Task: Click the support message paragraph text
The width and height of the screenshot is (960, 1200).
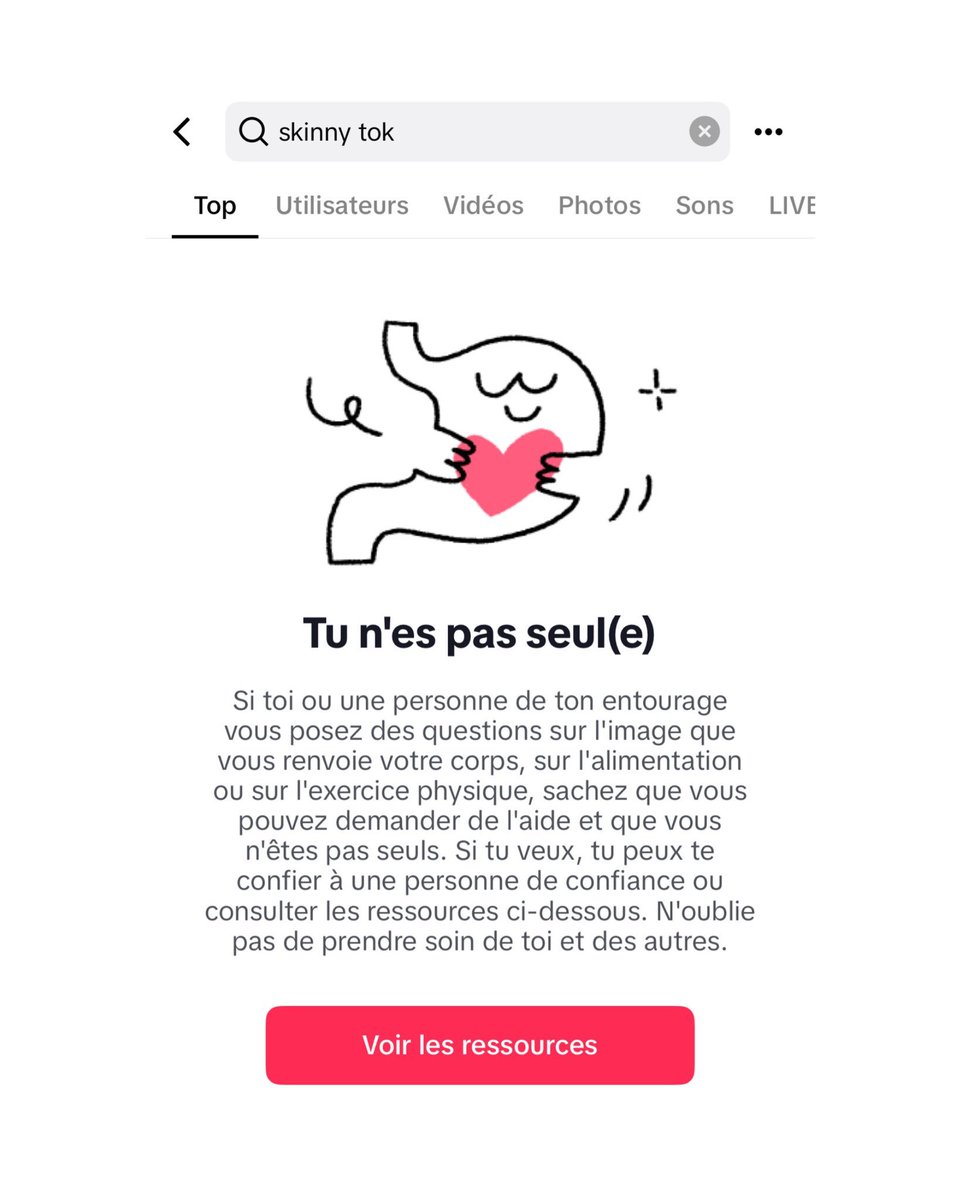Action: coord(480,820)
